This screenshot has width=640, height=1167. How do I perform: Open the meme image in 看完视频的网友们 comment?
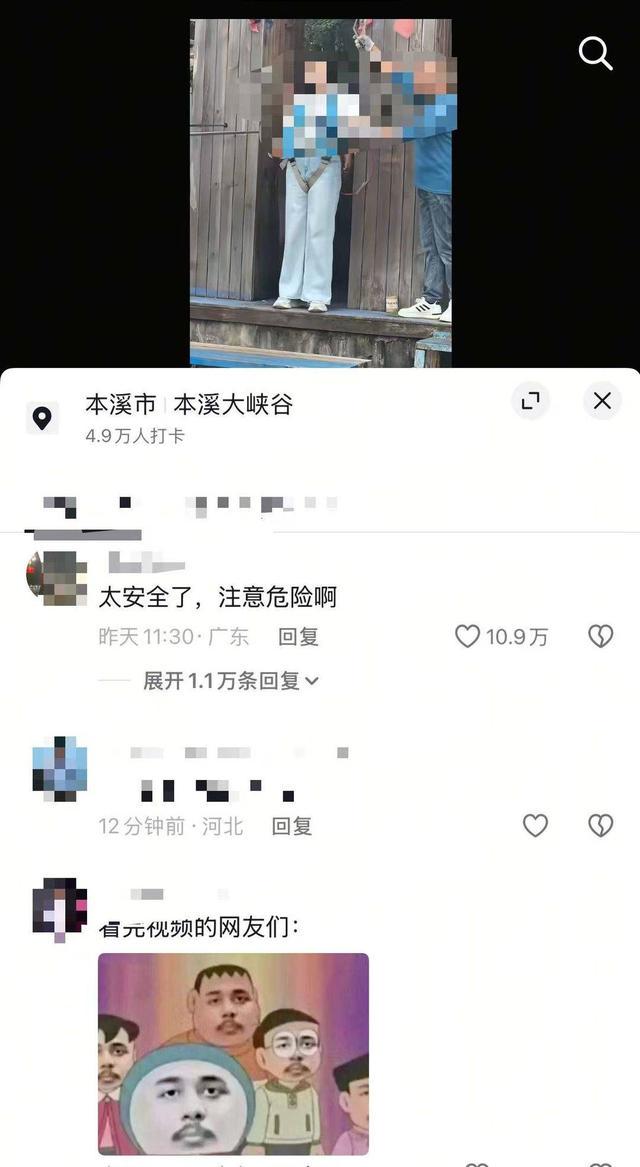pyautogui.click(x=233, y=1053)
